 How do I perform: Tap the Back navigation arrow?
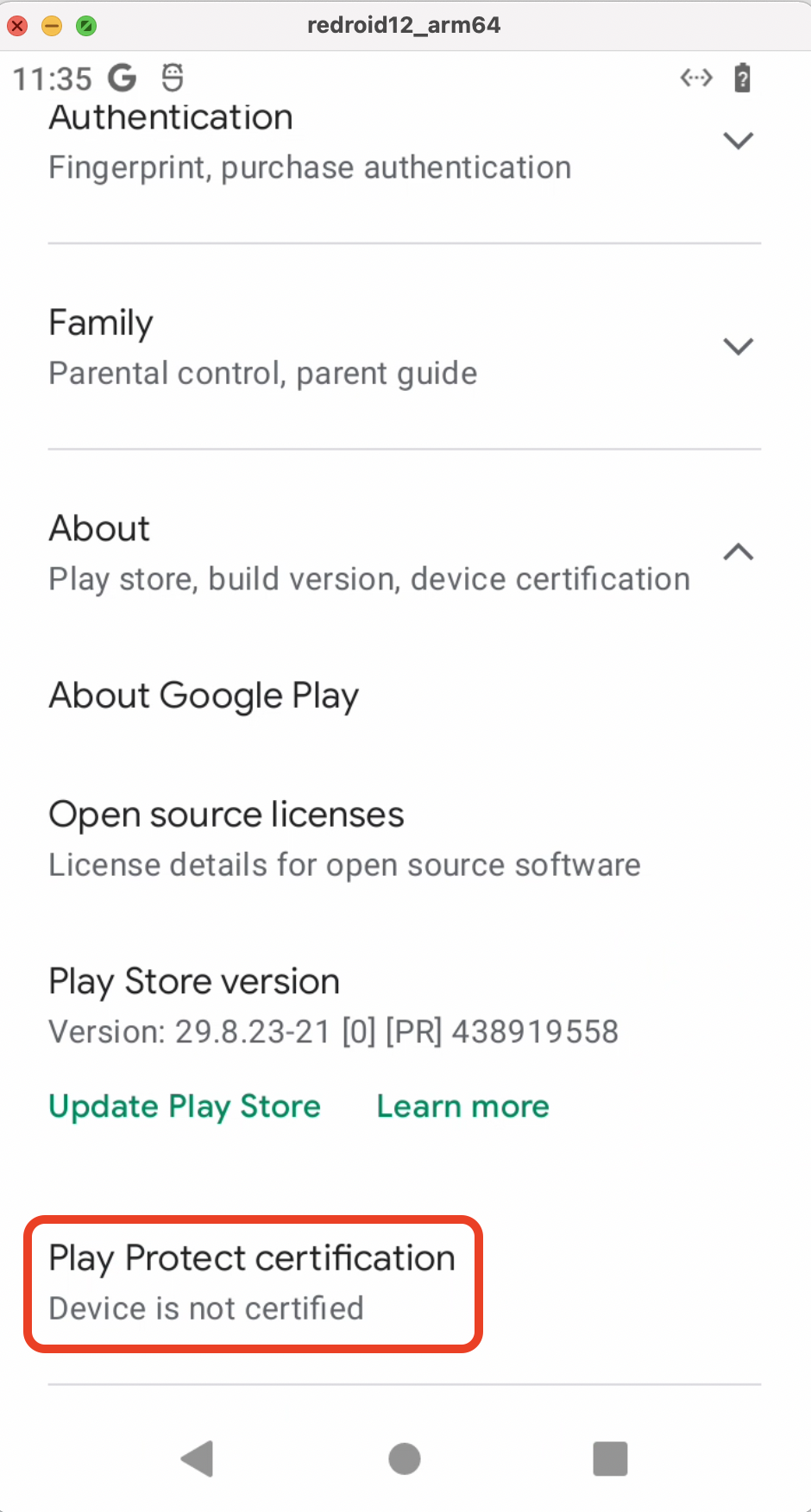click(198, 1458)
